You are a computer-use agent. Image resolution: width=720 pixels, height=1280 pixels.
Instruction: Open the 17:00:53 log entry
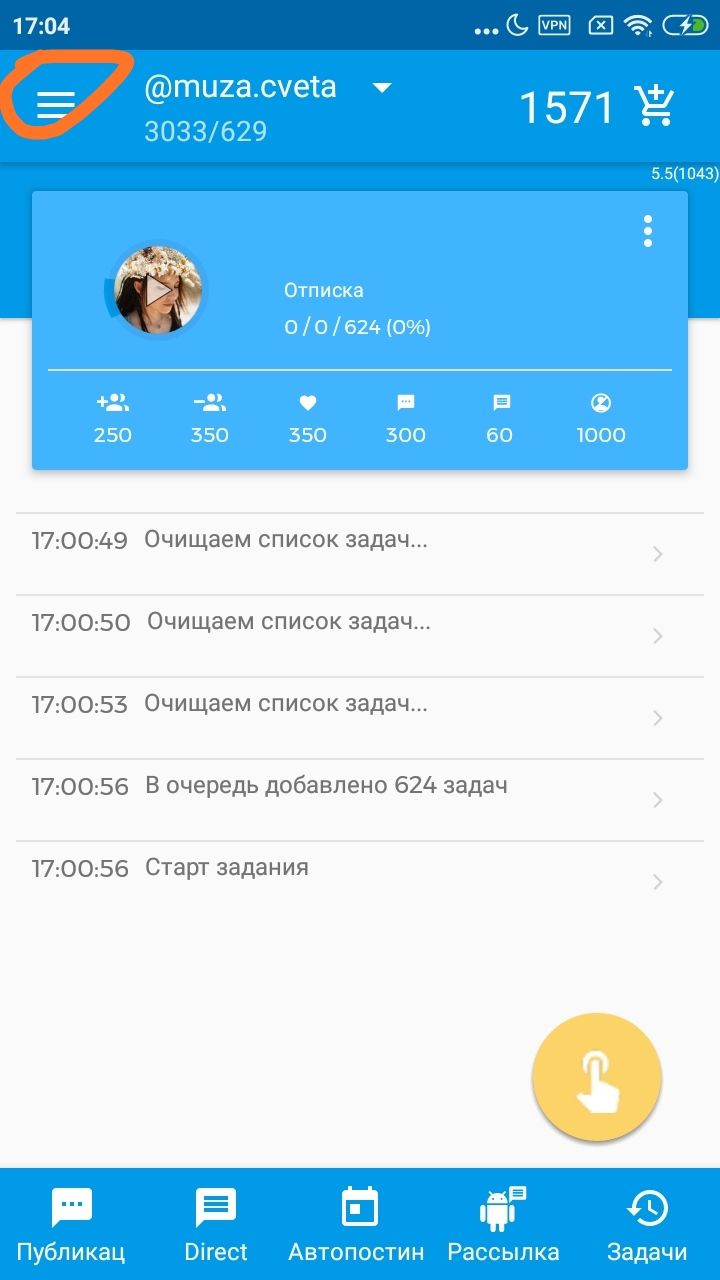pos(360,718)
